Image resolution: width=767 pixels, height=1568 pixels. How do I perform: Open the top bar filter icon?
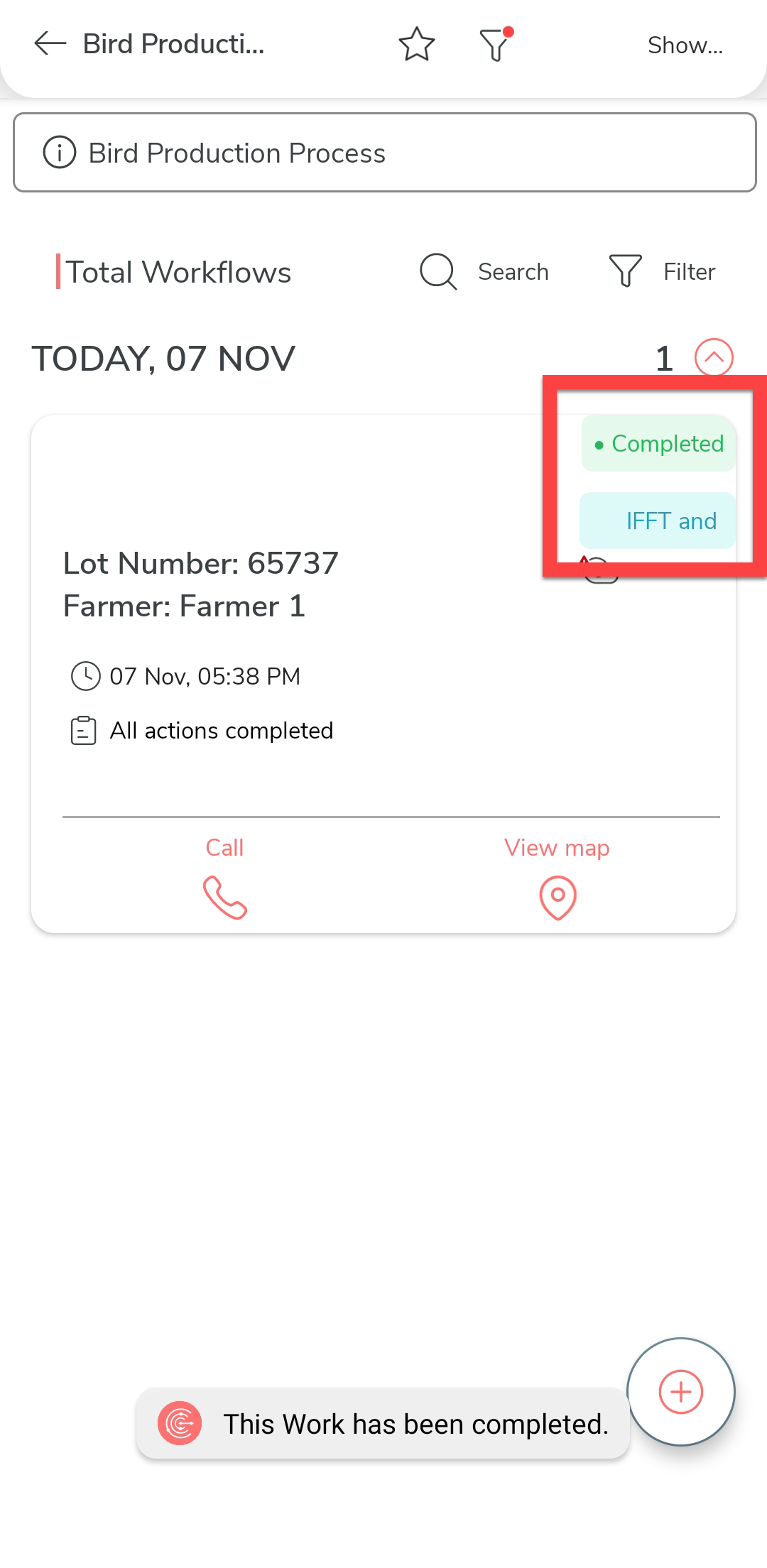coord(495,45)
